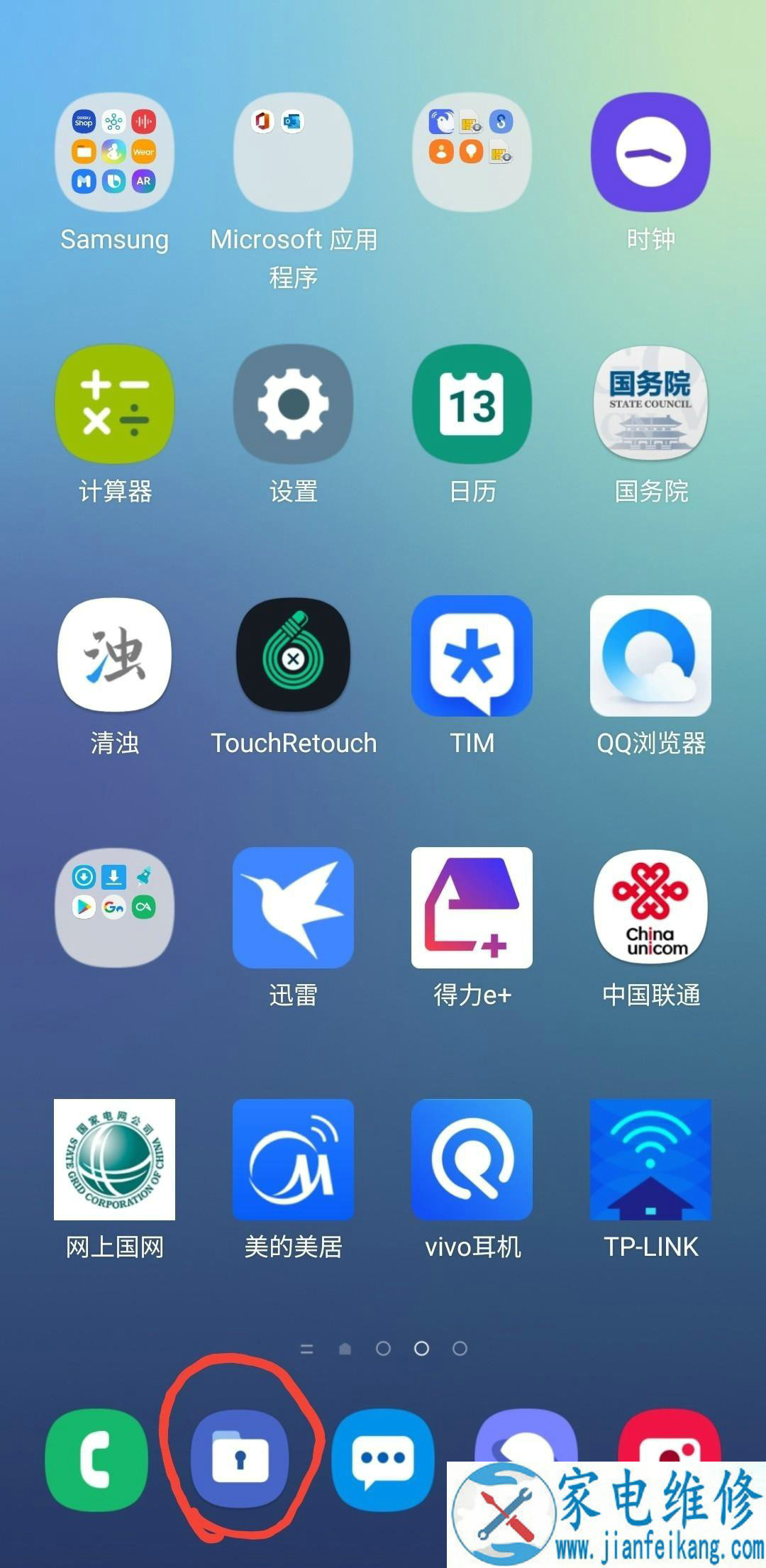Screen dimensions: 766x1568
Task: Open the Microsoft 应用程序 folder
Action: 293,152
